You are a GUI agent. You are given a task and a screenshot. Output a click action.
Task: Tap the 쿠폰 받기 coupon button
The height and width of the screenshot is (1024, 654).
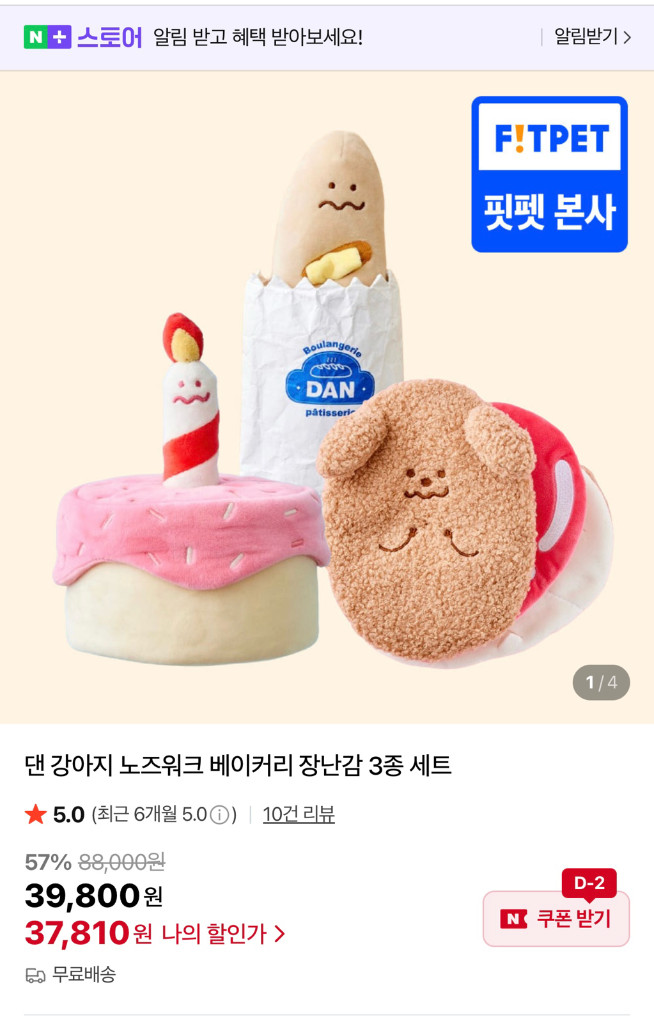556,918
